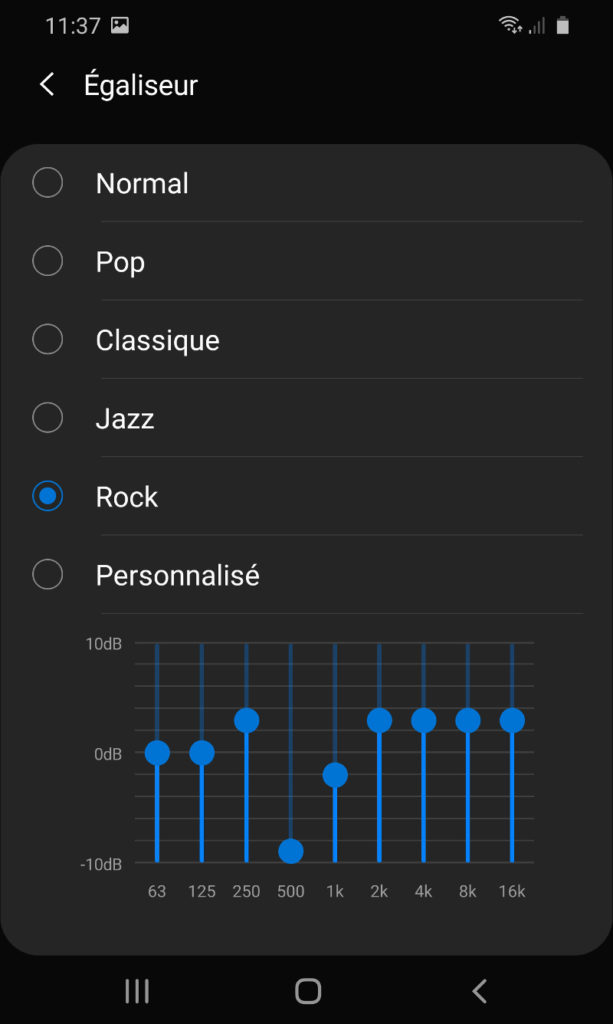
Task: Choose the Pop preset
Action: point(306,261)
